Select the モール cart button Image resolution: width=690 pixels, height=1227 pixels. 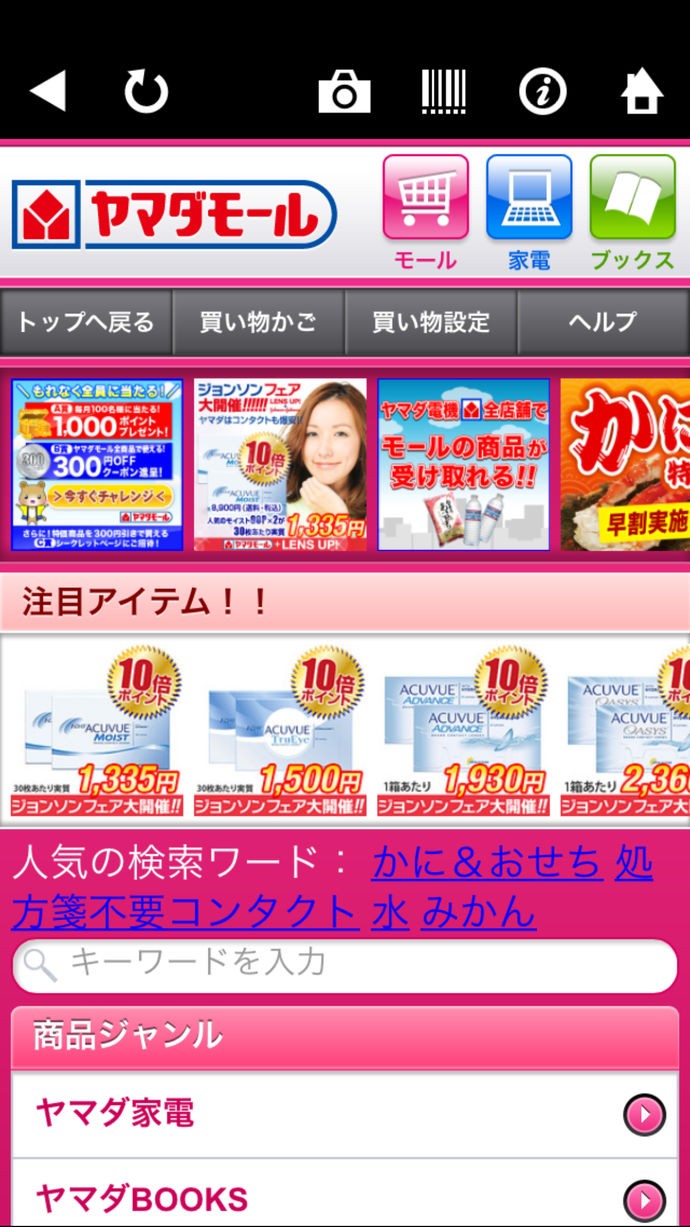click(426, 213)
